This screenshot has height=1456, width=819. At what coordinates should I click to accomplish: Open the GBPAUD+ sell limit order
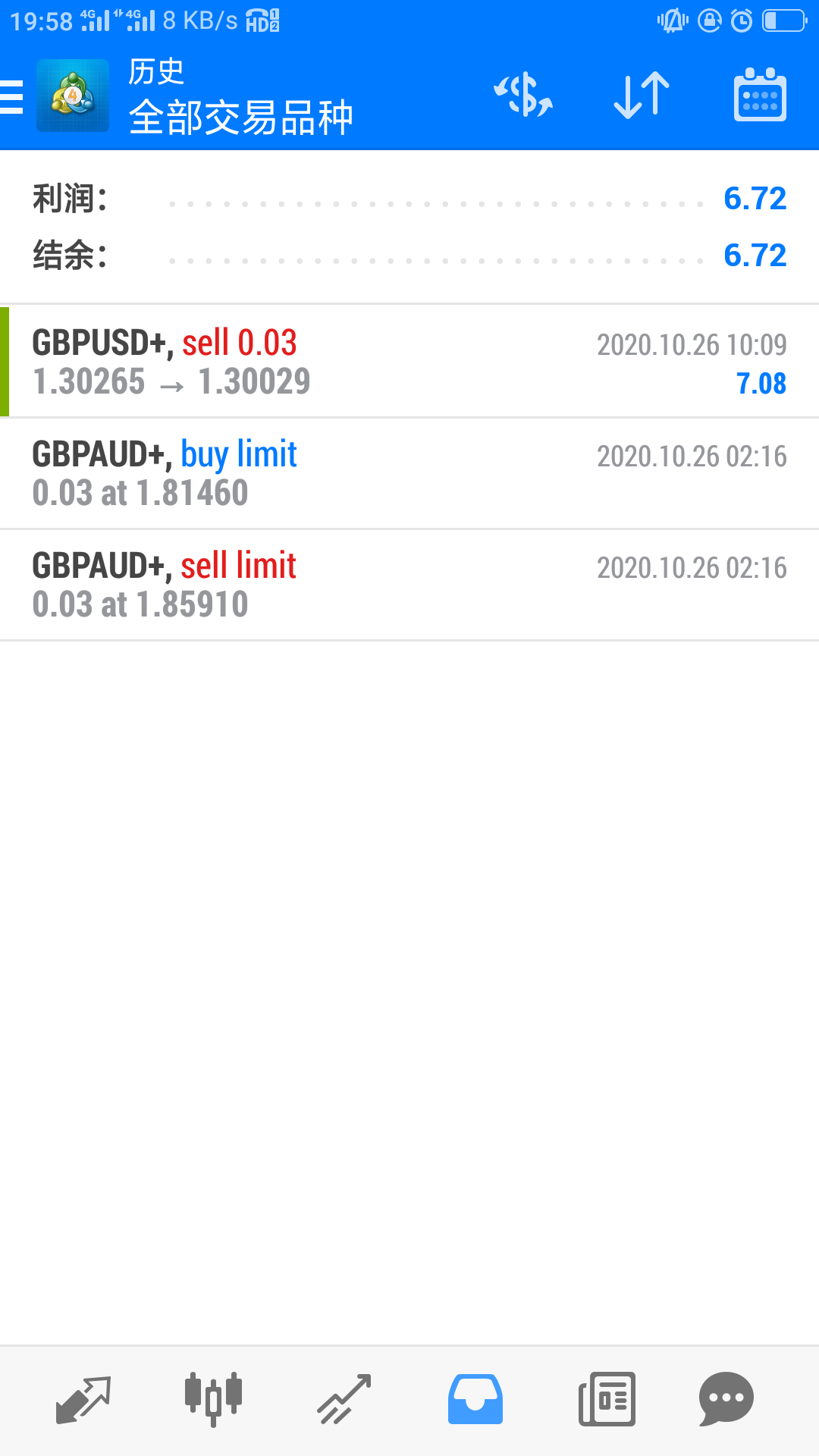tap(409, 585)
